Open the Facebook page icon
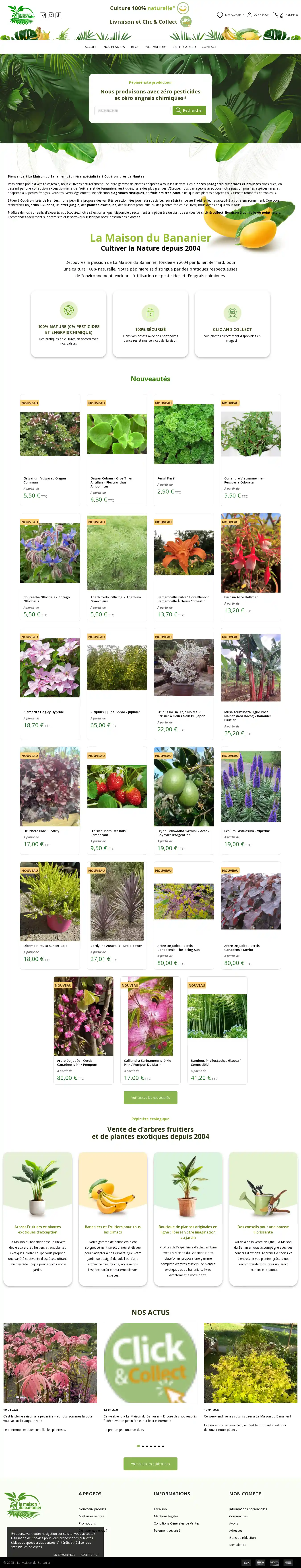This screenshot has height=1568, width=301. [x=43, y=15]
